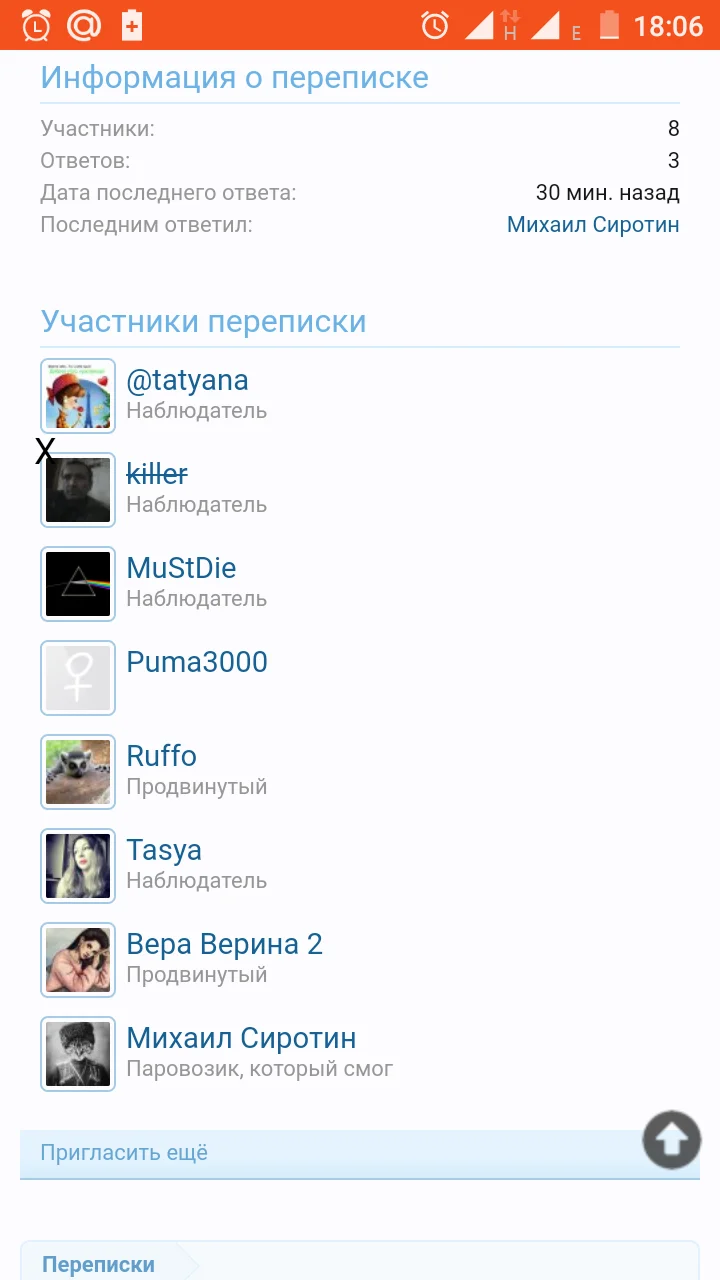Open Ruffo's username link
The image size is (720, 1280).
161,756
